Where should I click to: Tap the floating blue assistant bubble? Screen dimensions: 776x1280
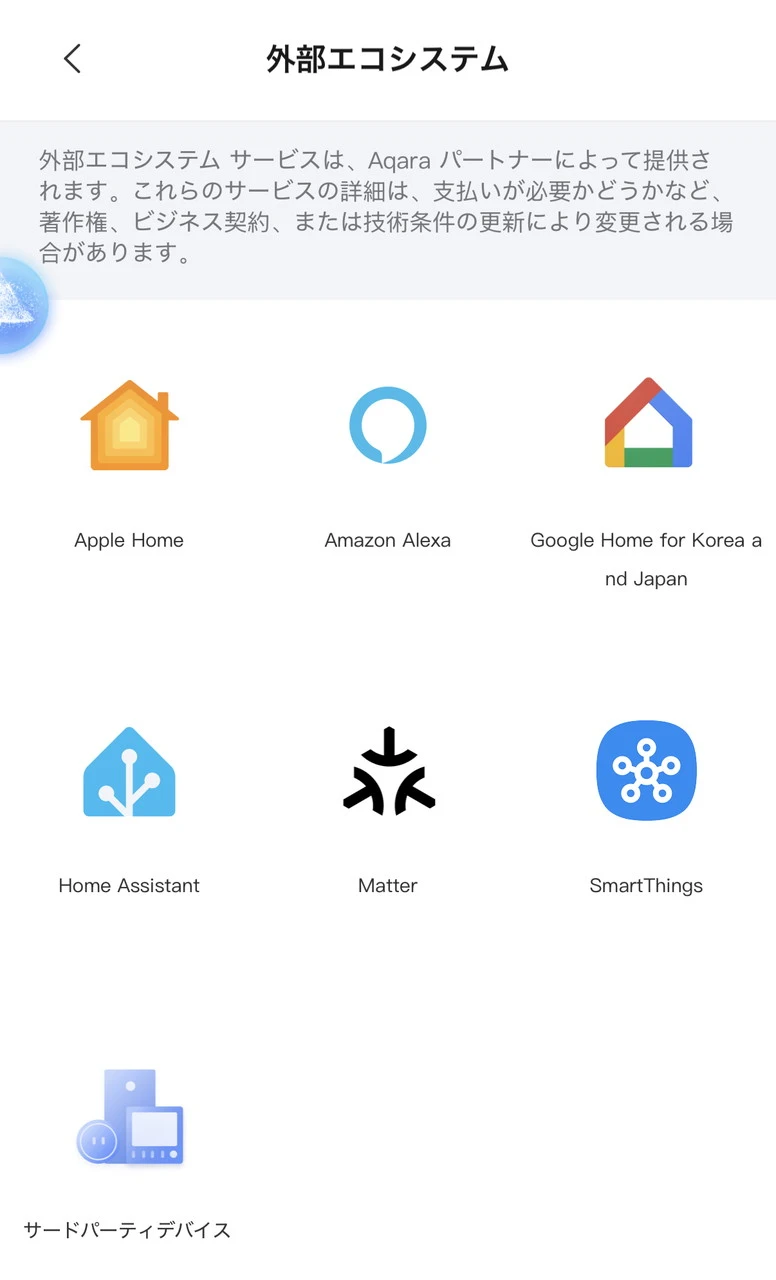click(18, 306)
